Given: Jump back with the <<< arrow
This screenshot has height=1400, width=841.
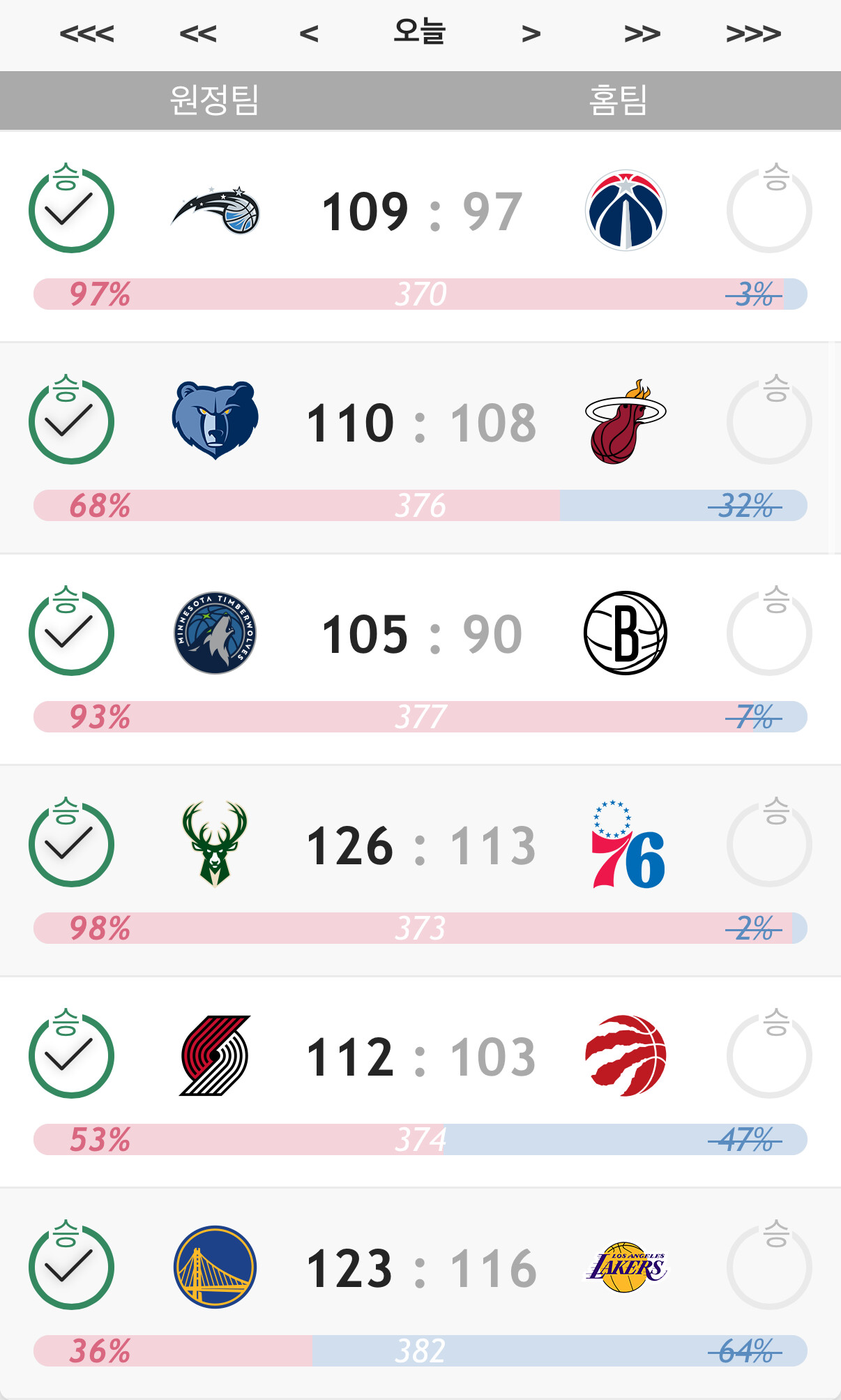Looking at the screenshot, I should pyautogui.click(x=86, y=33).
